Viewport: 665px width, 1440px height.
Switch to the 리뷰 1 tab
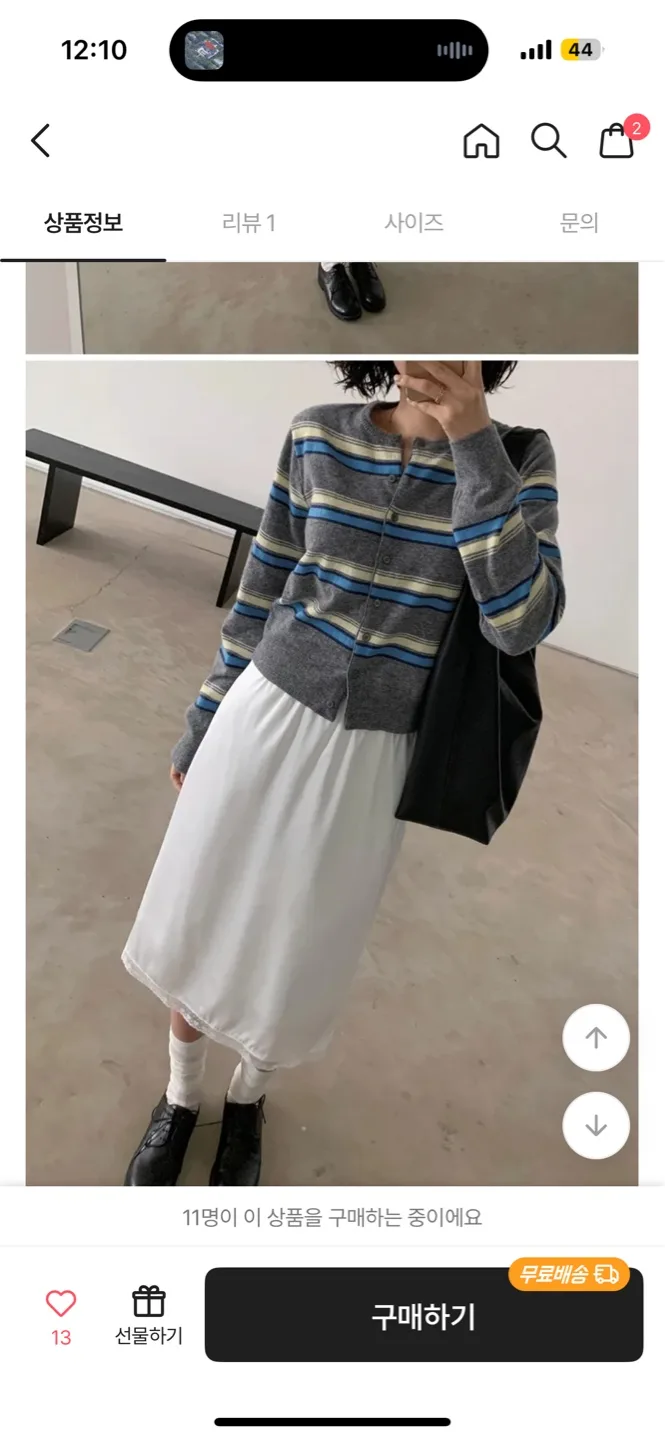click(x=248, y=223)
